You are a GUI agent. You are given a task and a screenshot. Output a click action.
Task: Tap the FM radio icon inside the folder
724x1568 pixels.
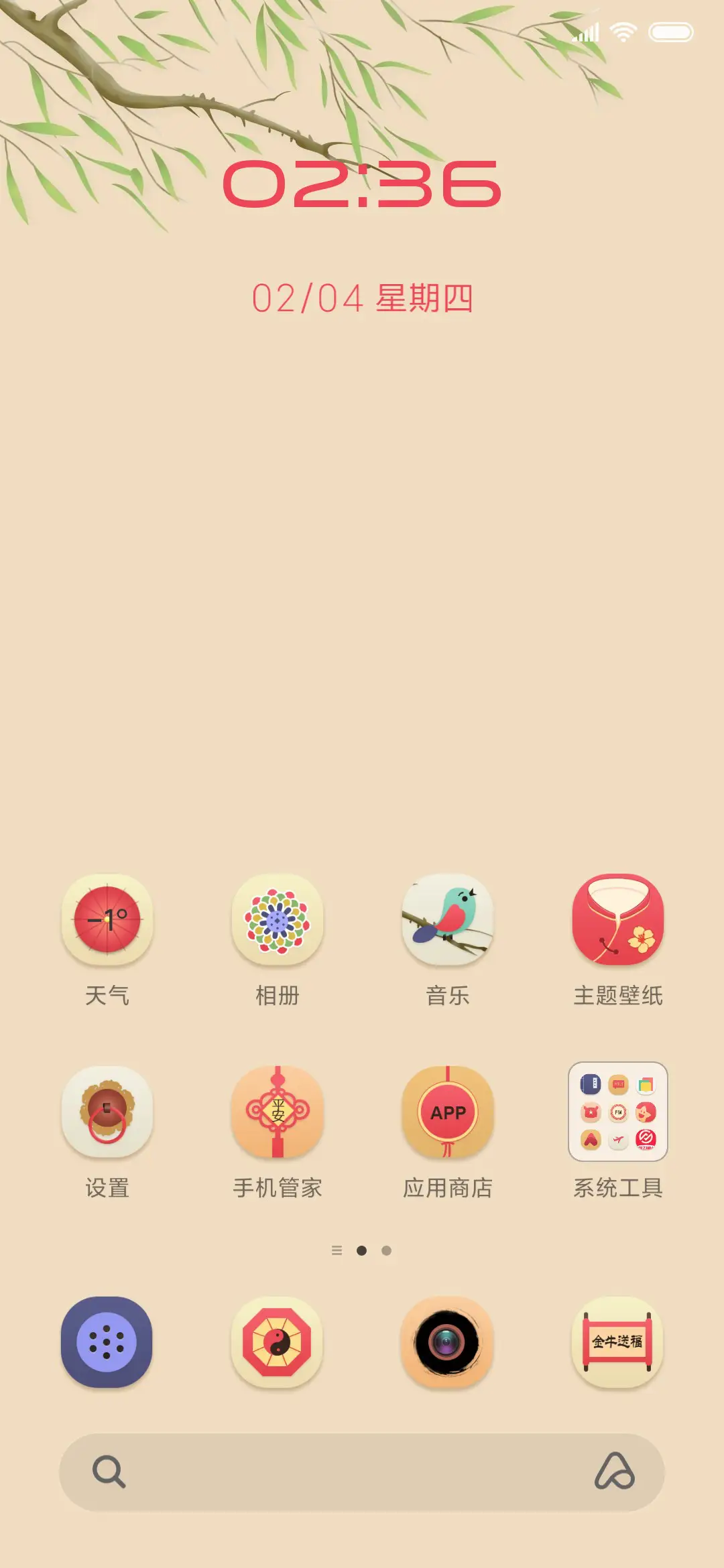618,1112
